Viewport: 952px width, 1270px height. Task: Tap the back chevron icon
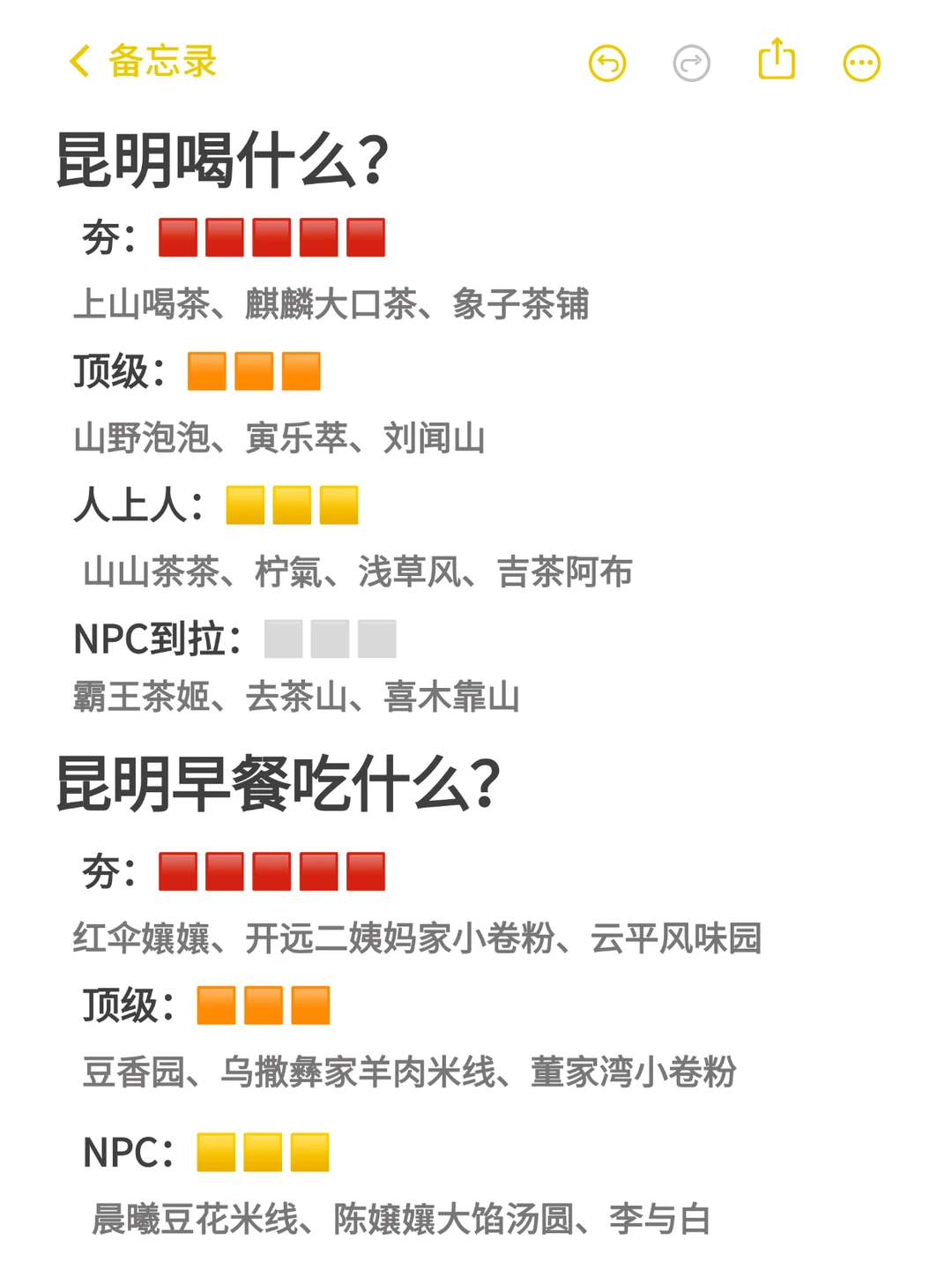click(78, 63)
